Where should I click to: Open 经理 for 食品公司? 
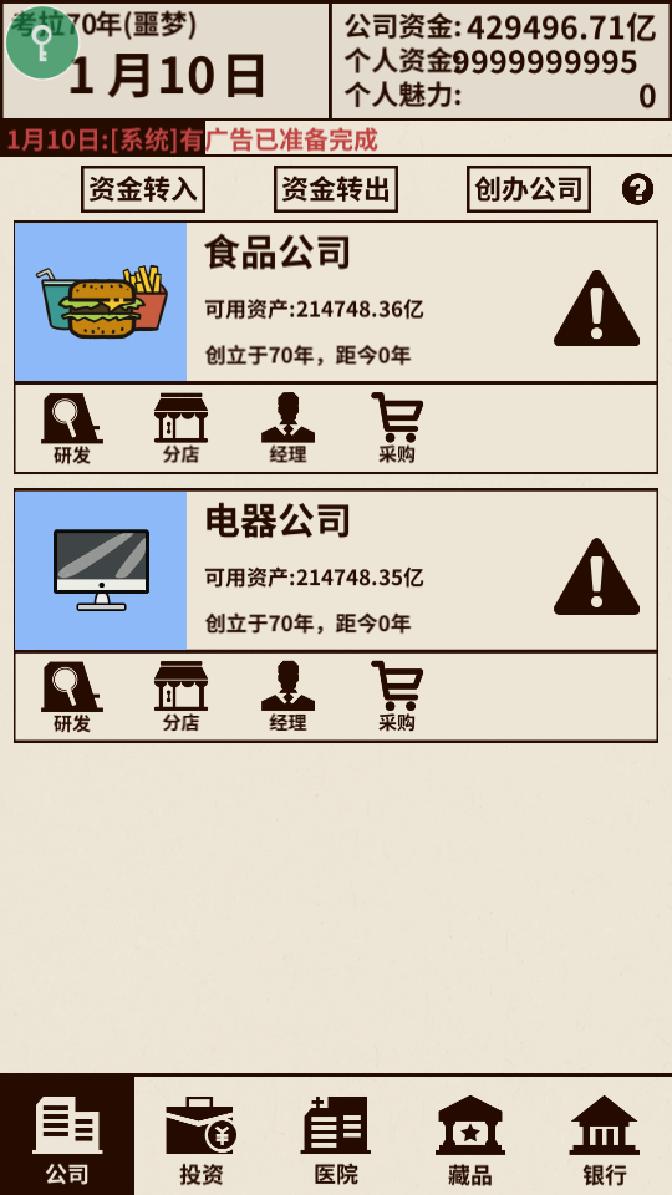[288, 428]
